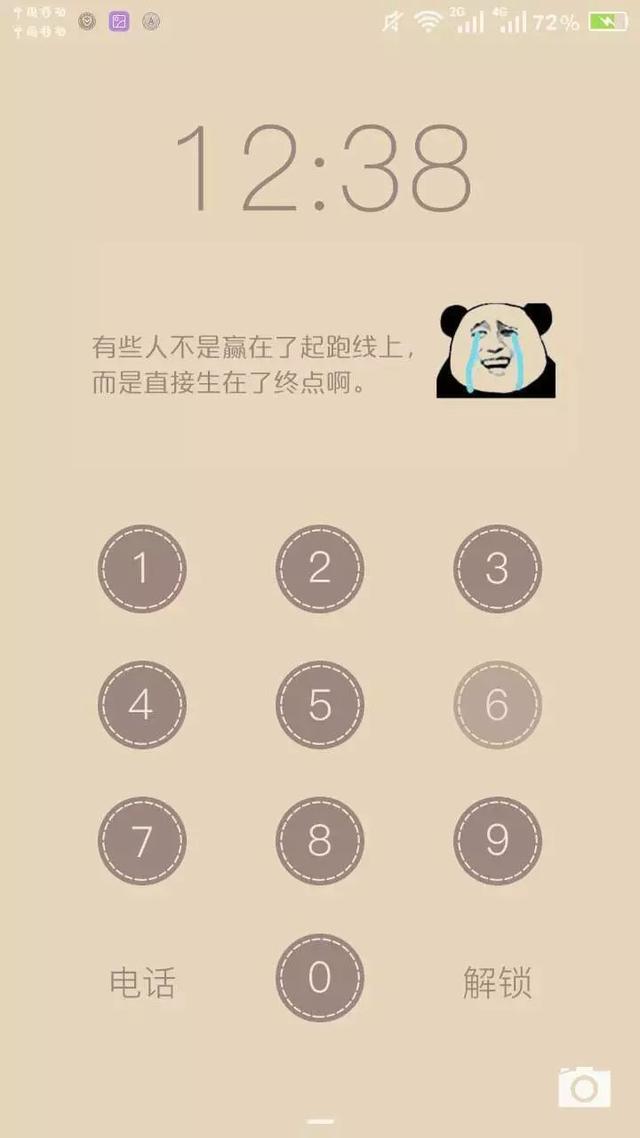The width and height of the screenshot is (640, 1138).
Task: Tap the 解锁 unlock button
Action: (x=497, y=982)
